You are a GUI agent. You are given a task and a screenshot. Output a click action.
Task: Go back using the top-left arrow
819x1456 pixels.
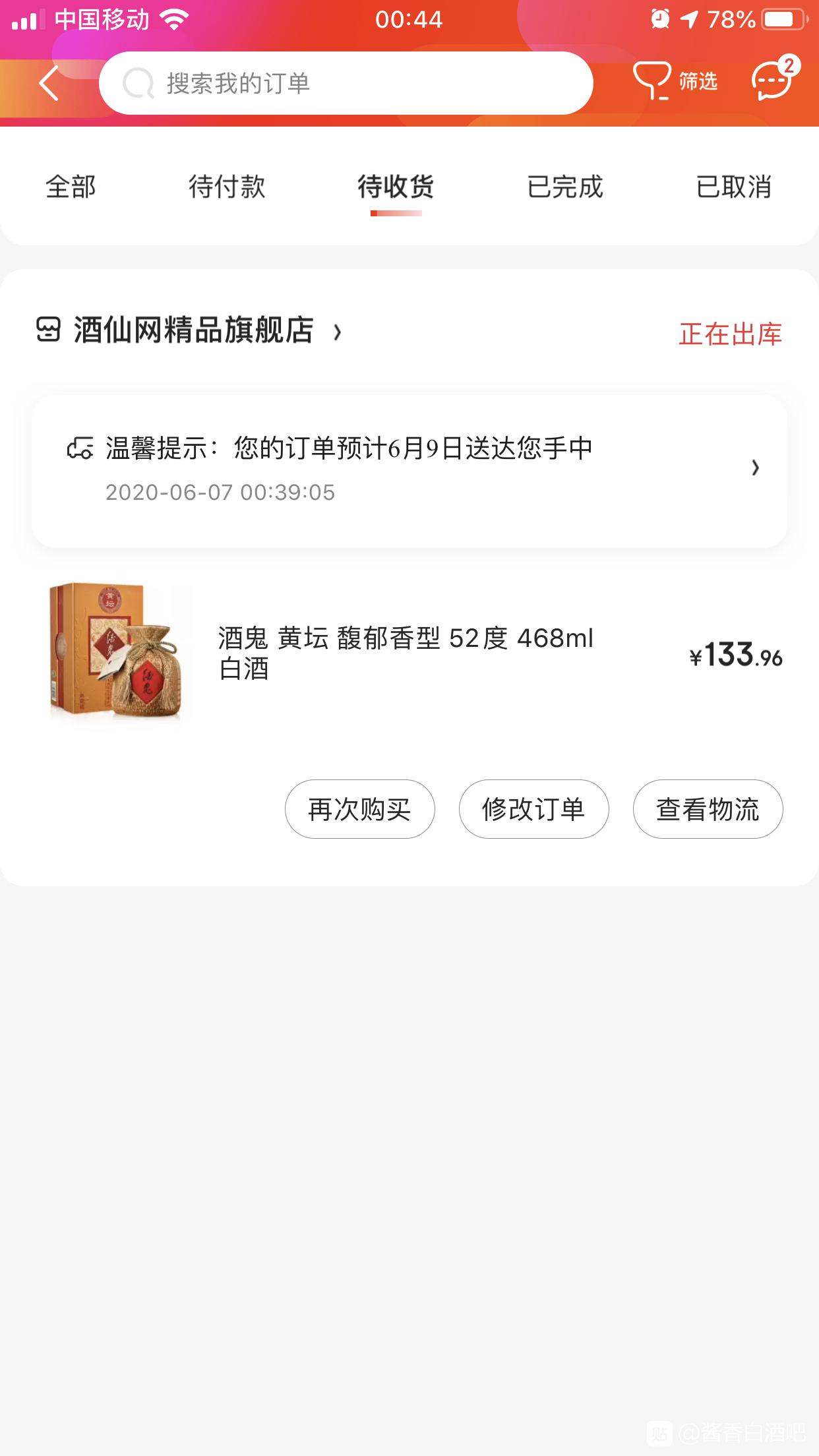tap(49, 83)
